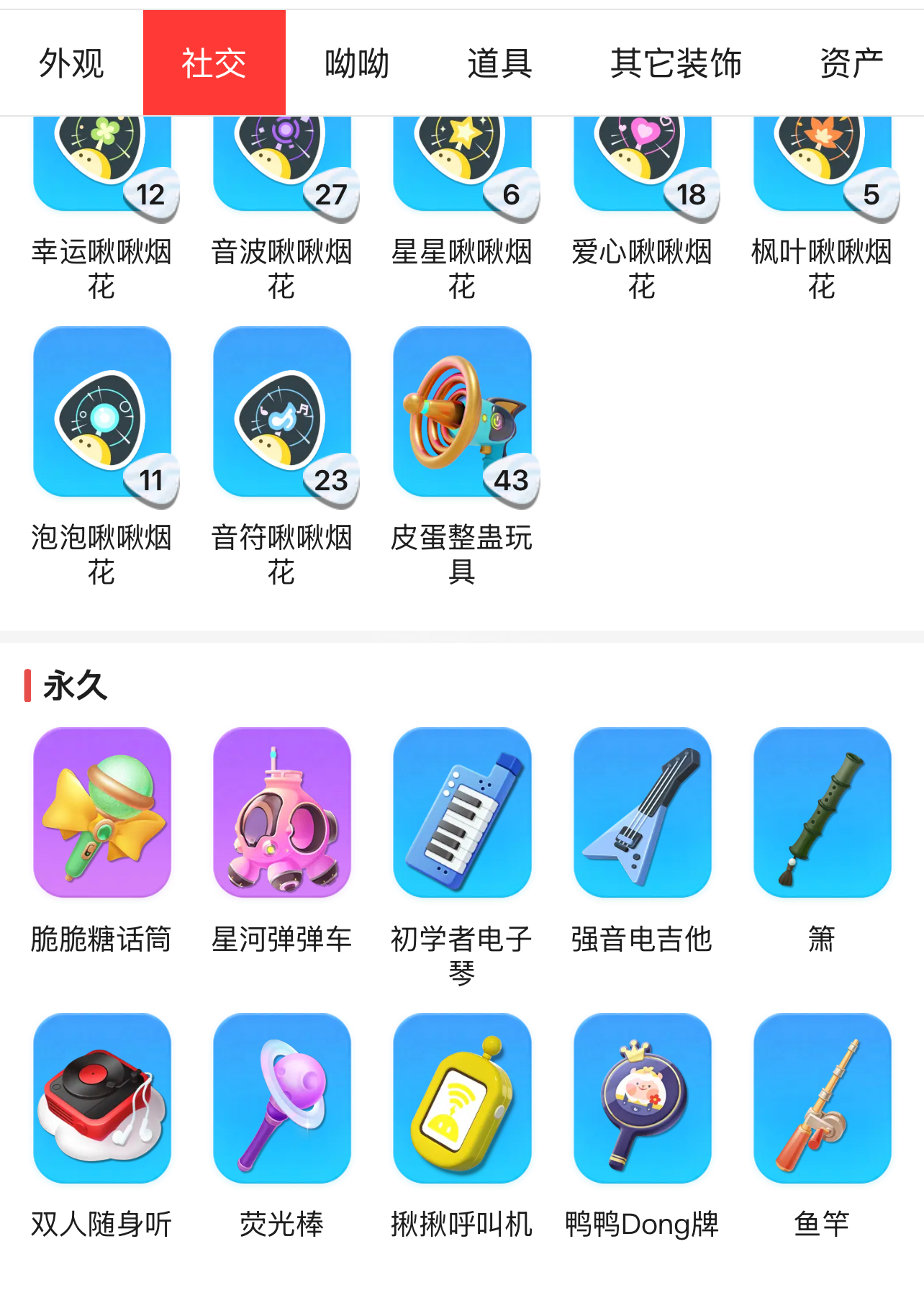Tap the 泡泡啾啾烟花 item
This screenshot has width=924, height=1316.
(102, 412)
